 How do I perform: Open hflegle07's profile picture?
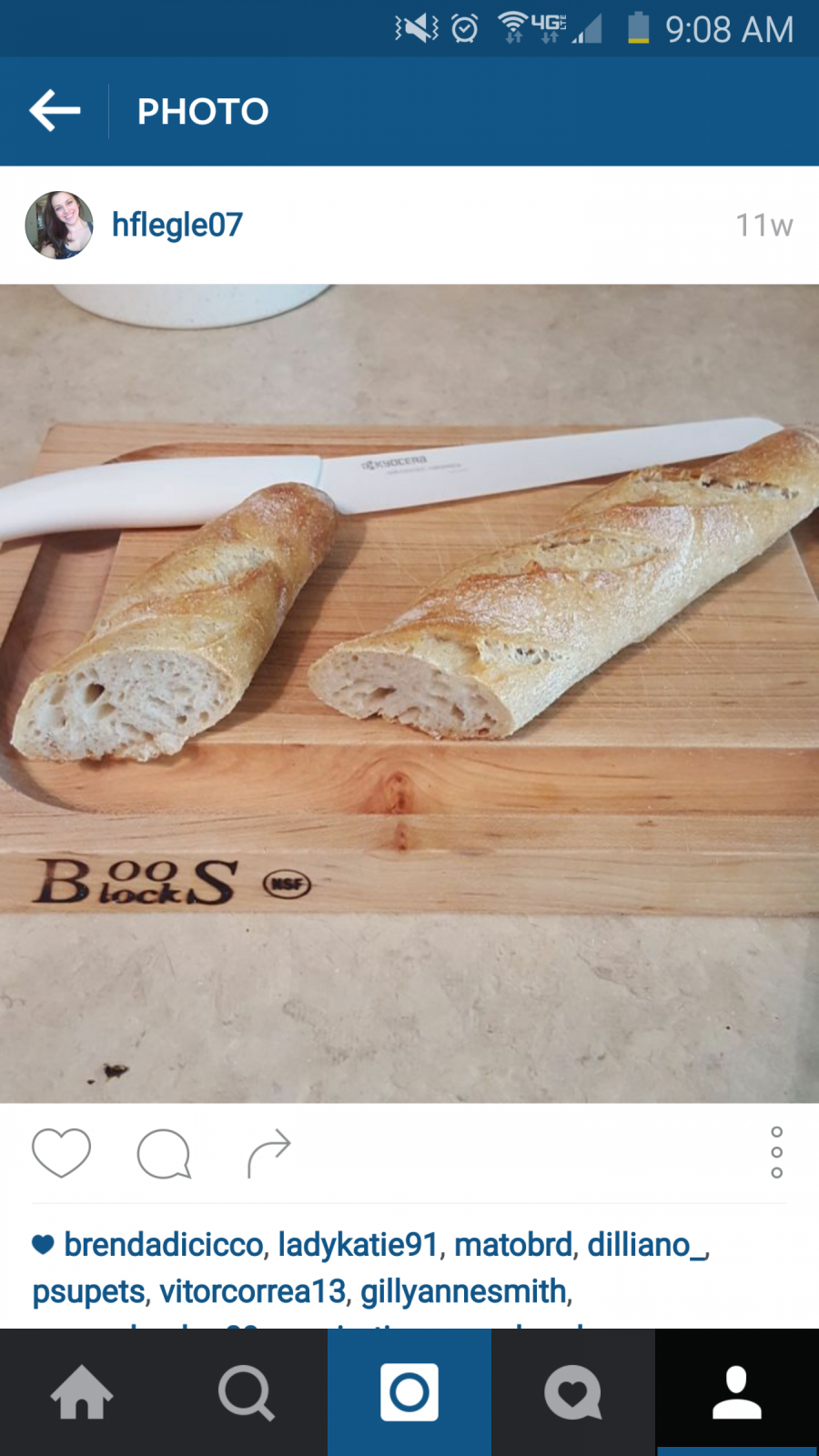pos(59,225)
